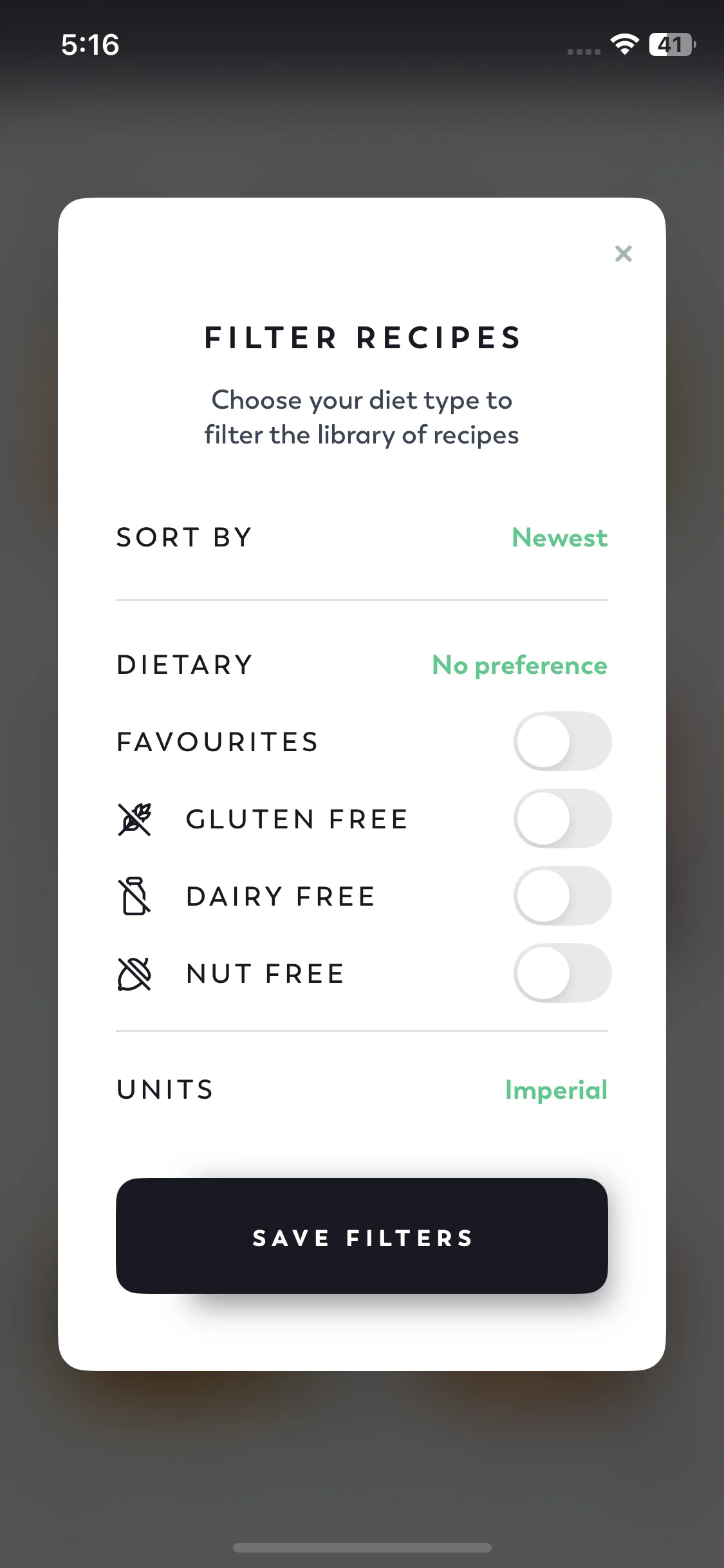Turn on the Gluten Free toggle
Screen dimensions: 724x1568
click(562, 818)
